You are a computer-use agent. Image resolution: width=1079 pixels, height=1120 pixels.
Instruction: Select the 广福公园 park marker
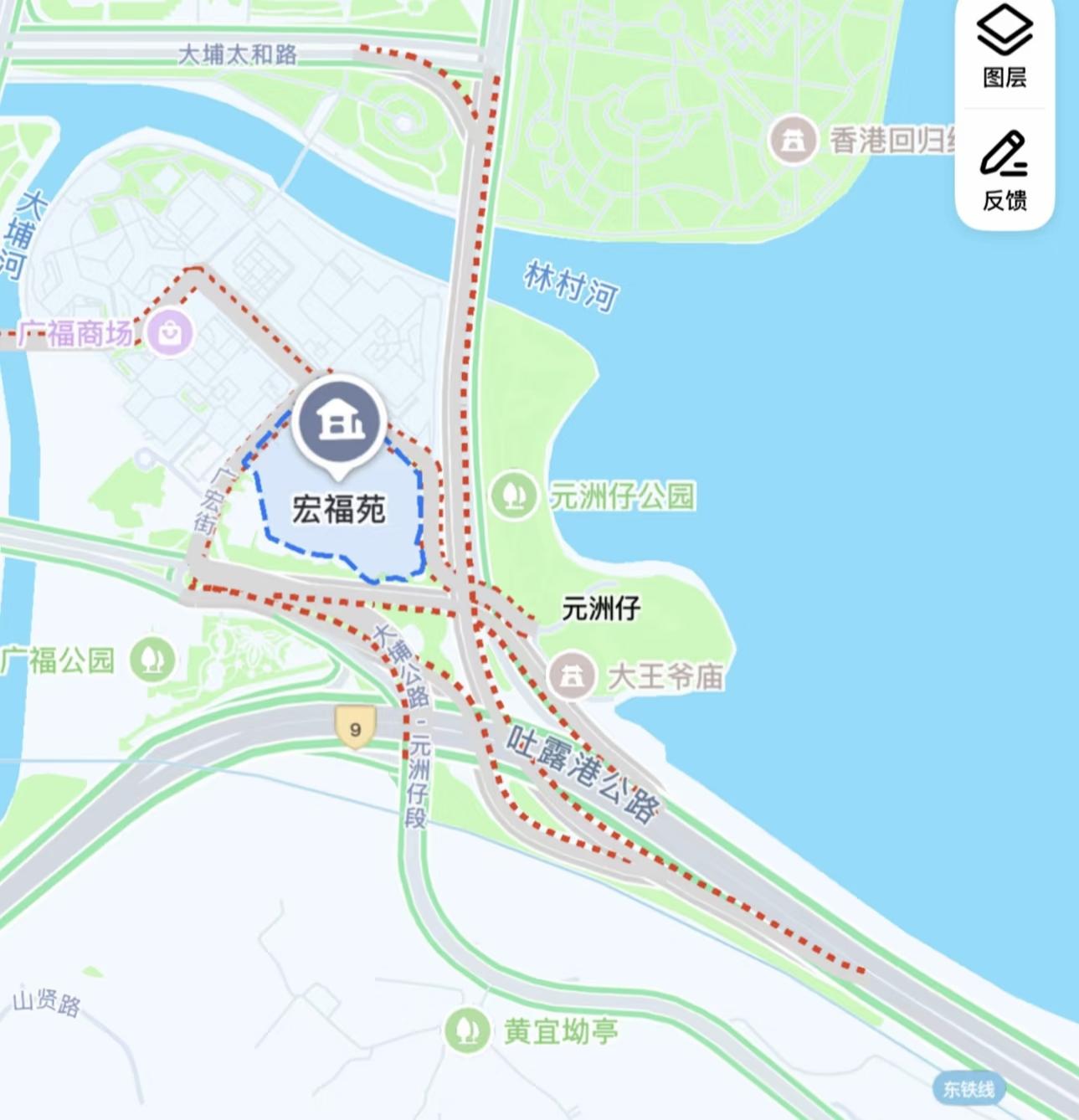coord(152,660)
